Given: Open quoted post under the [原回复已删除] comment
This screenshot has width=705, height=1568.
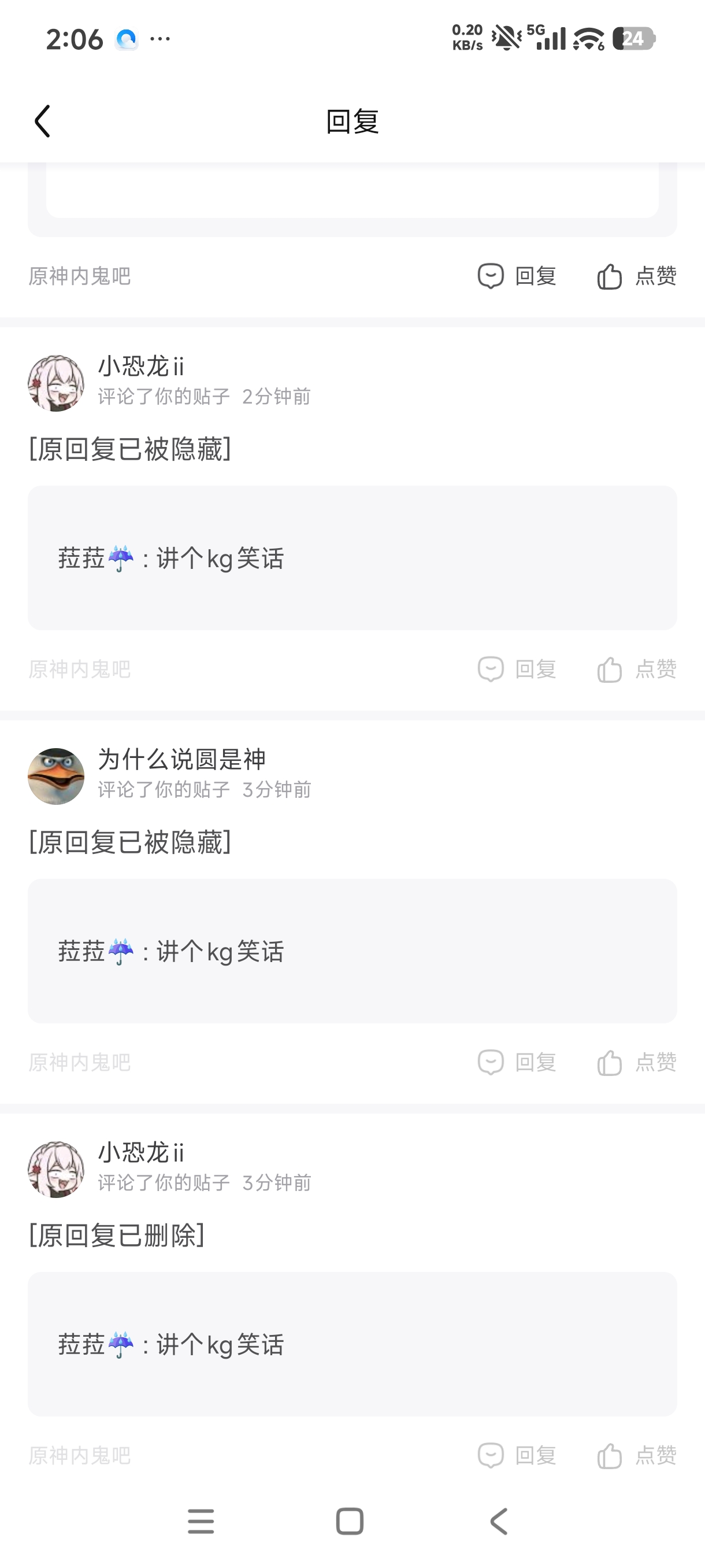Looking at the screenshot, I should [x=352, y=1344].
